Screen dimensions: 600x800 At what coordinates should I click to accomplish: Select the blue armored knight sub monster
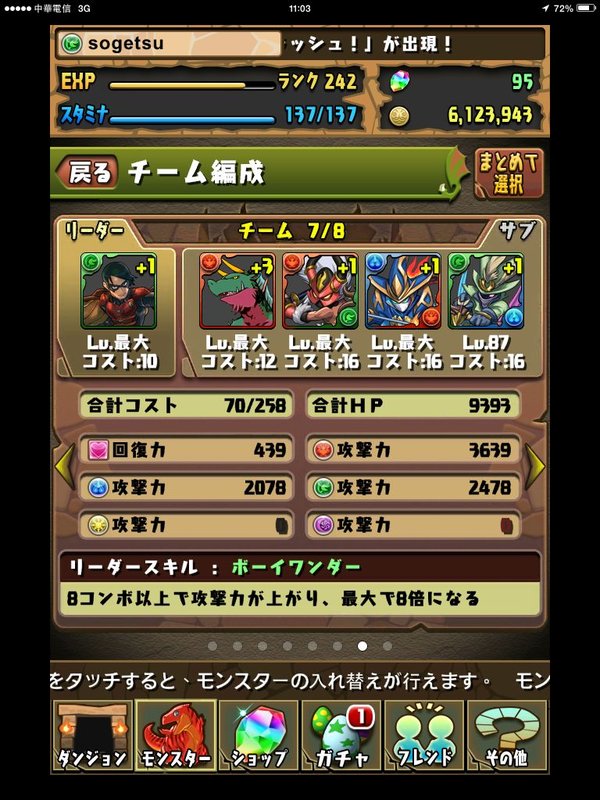point(402,291)
